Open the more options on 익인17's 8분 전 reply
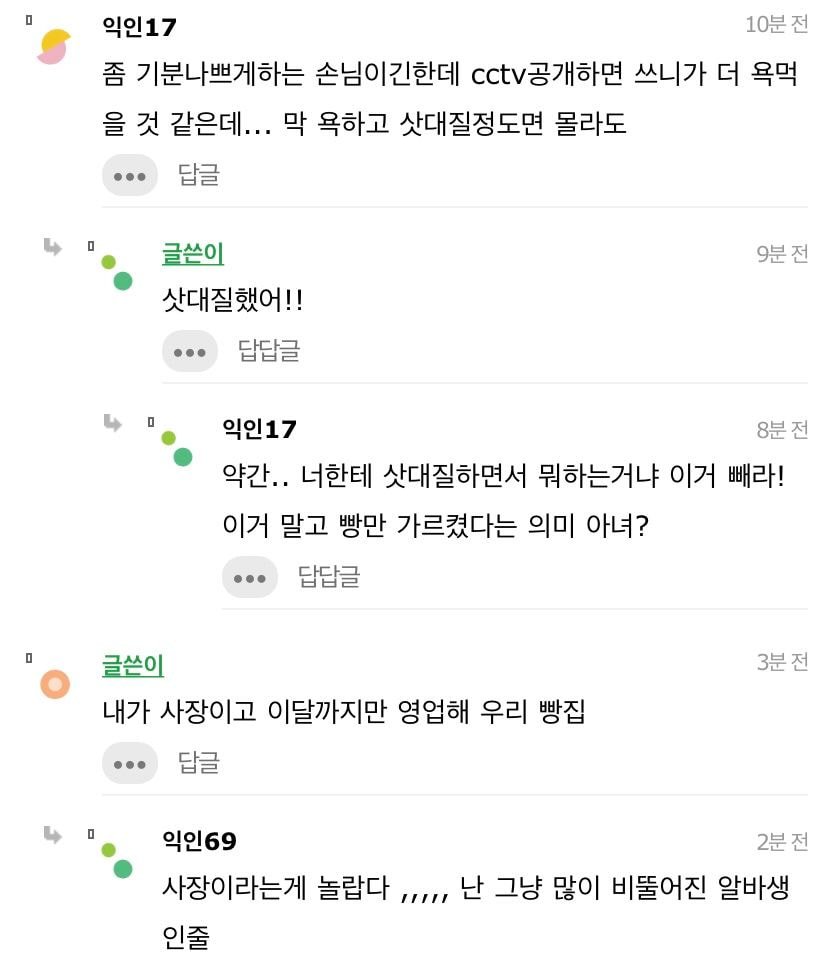 point(250,577)
